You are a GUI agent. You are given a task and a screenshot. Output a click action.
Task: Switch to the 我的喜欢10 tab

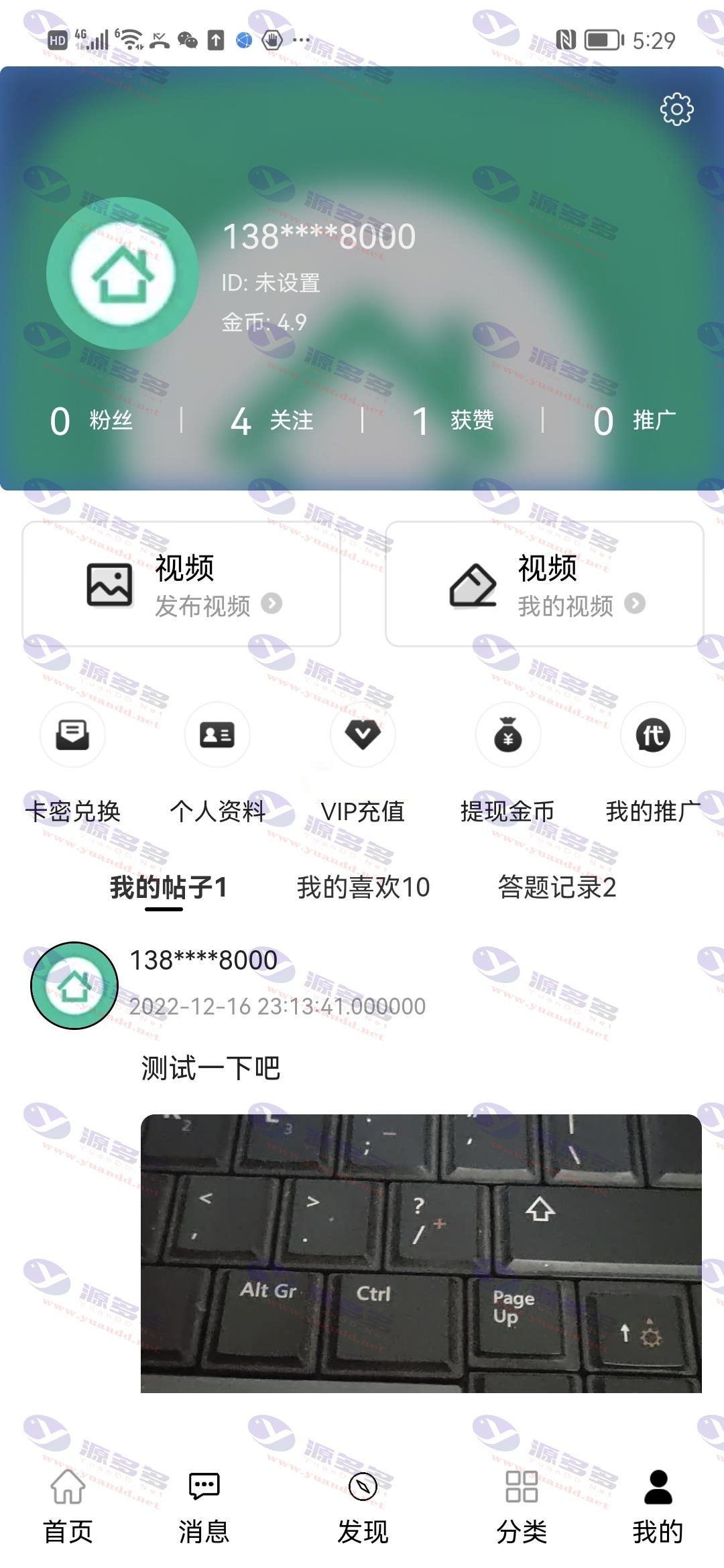coord(363,887)
